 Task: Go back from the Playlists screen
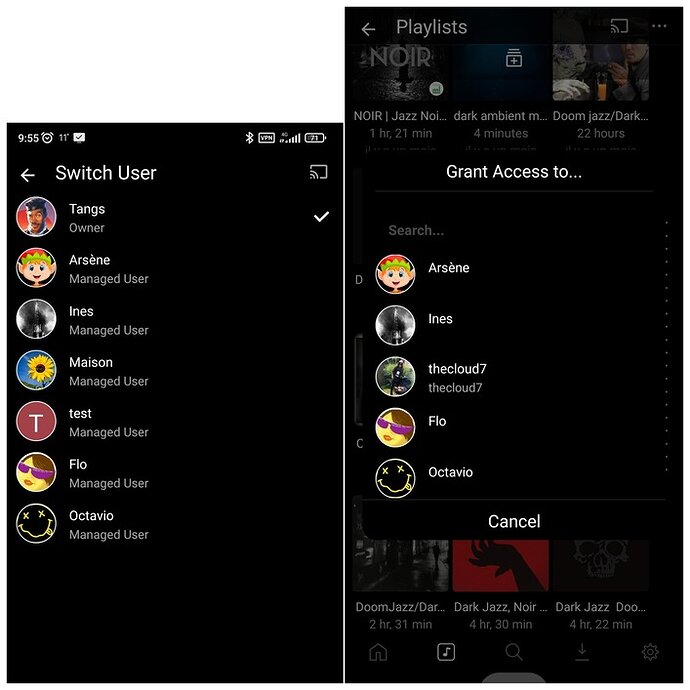[x=368, y=29]
